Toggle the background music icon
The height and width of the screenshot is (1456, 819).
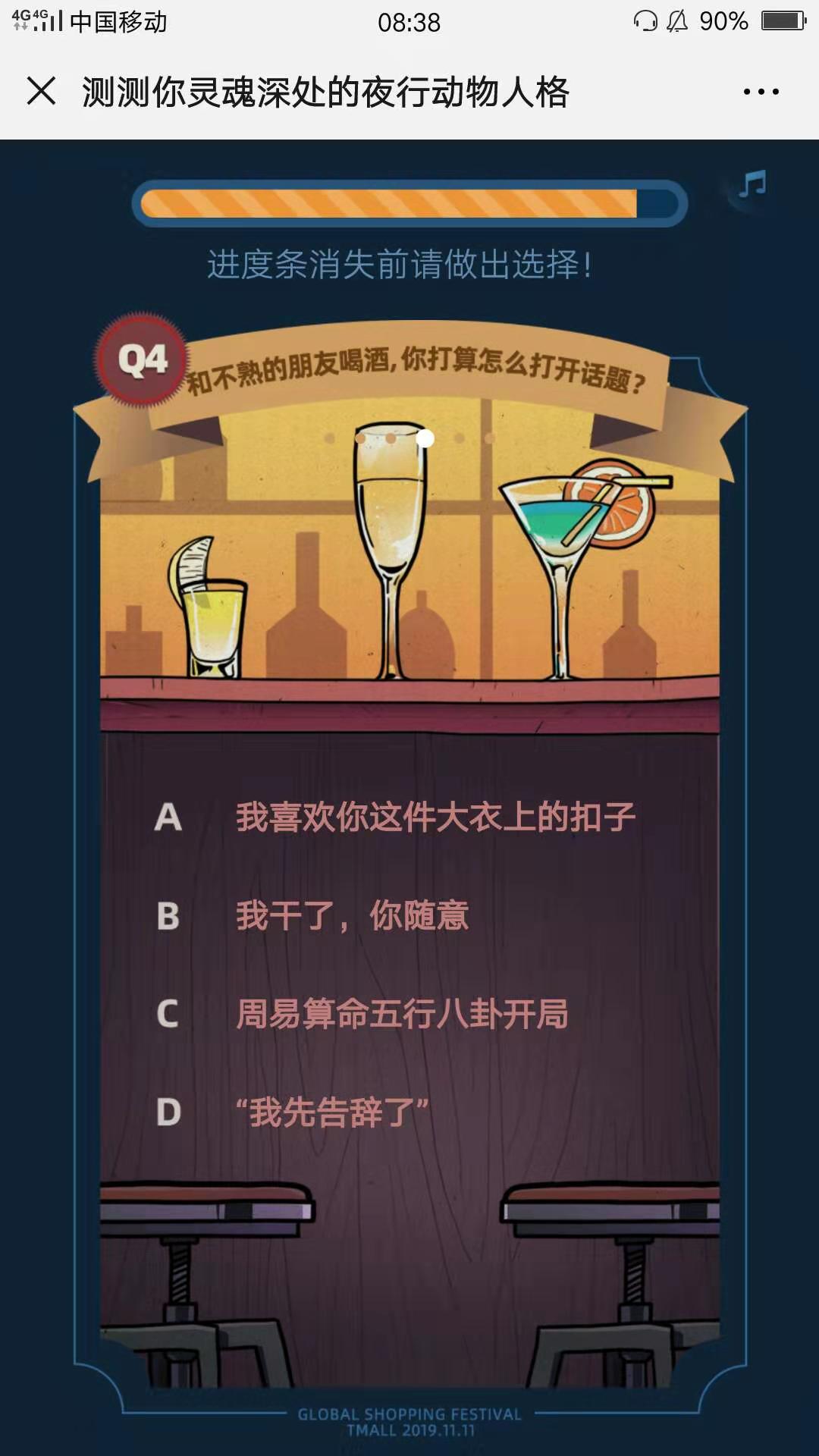[752, 184]
